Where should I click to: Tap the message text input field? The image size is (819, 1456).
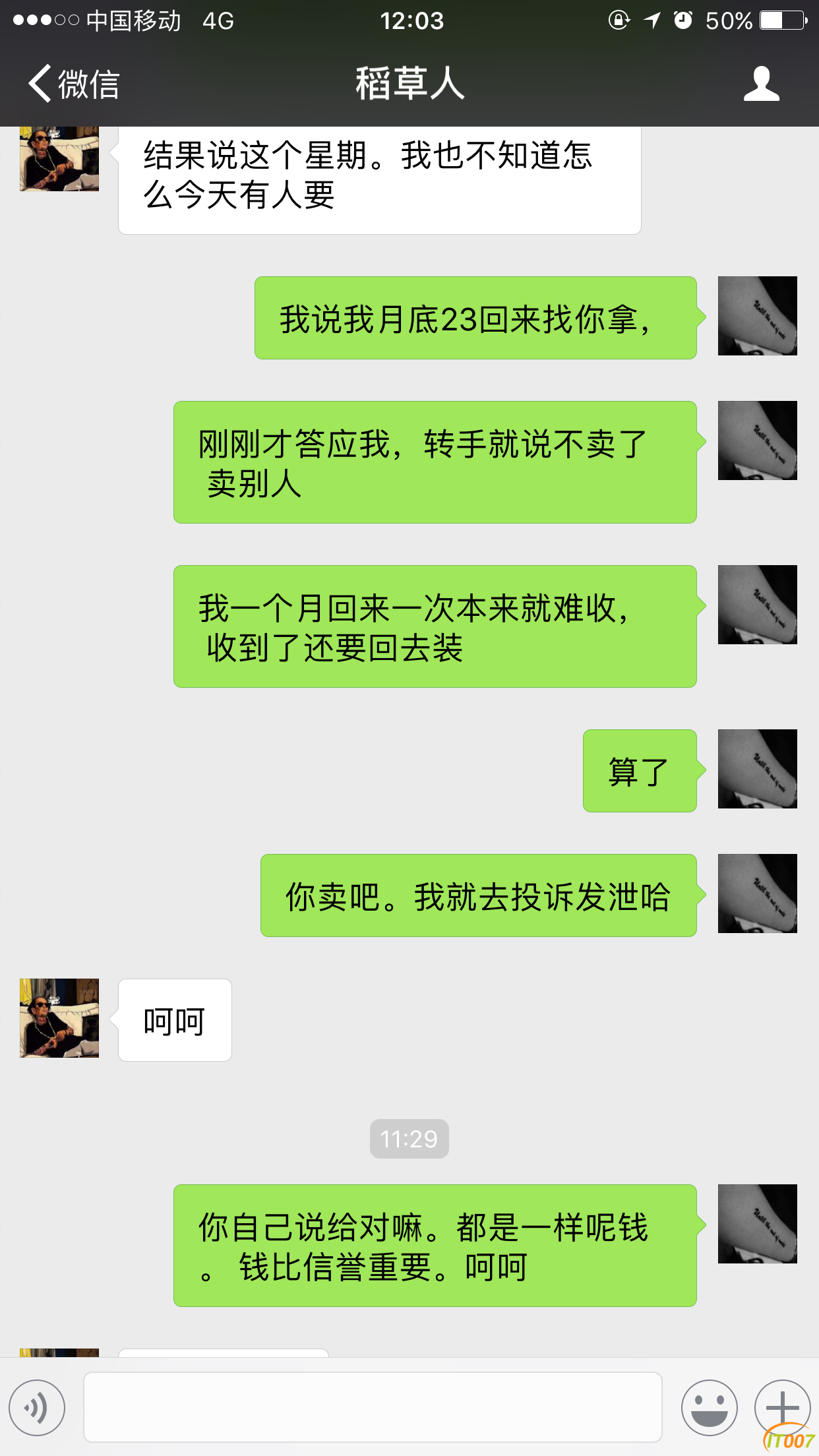(373, 1408)
